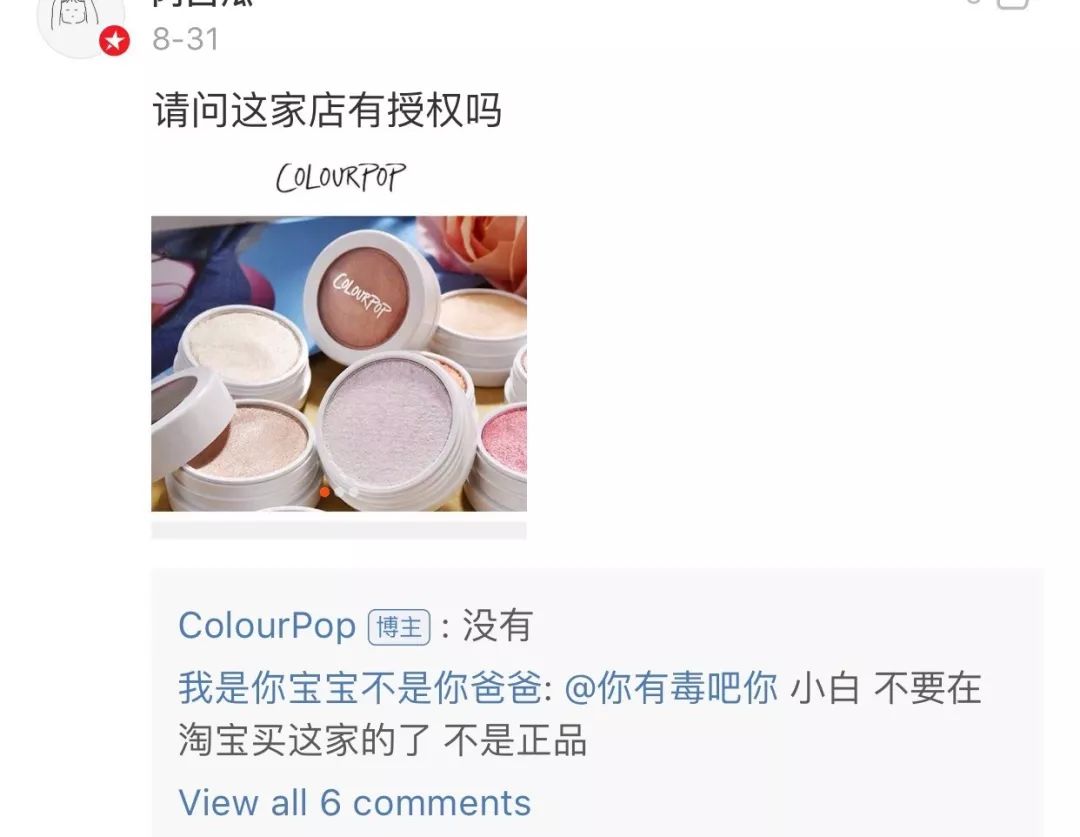Open the ColourPop eyeshadow image
The width and height of the screenshot is (1080, 837).
coord(338,363)
